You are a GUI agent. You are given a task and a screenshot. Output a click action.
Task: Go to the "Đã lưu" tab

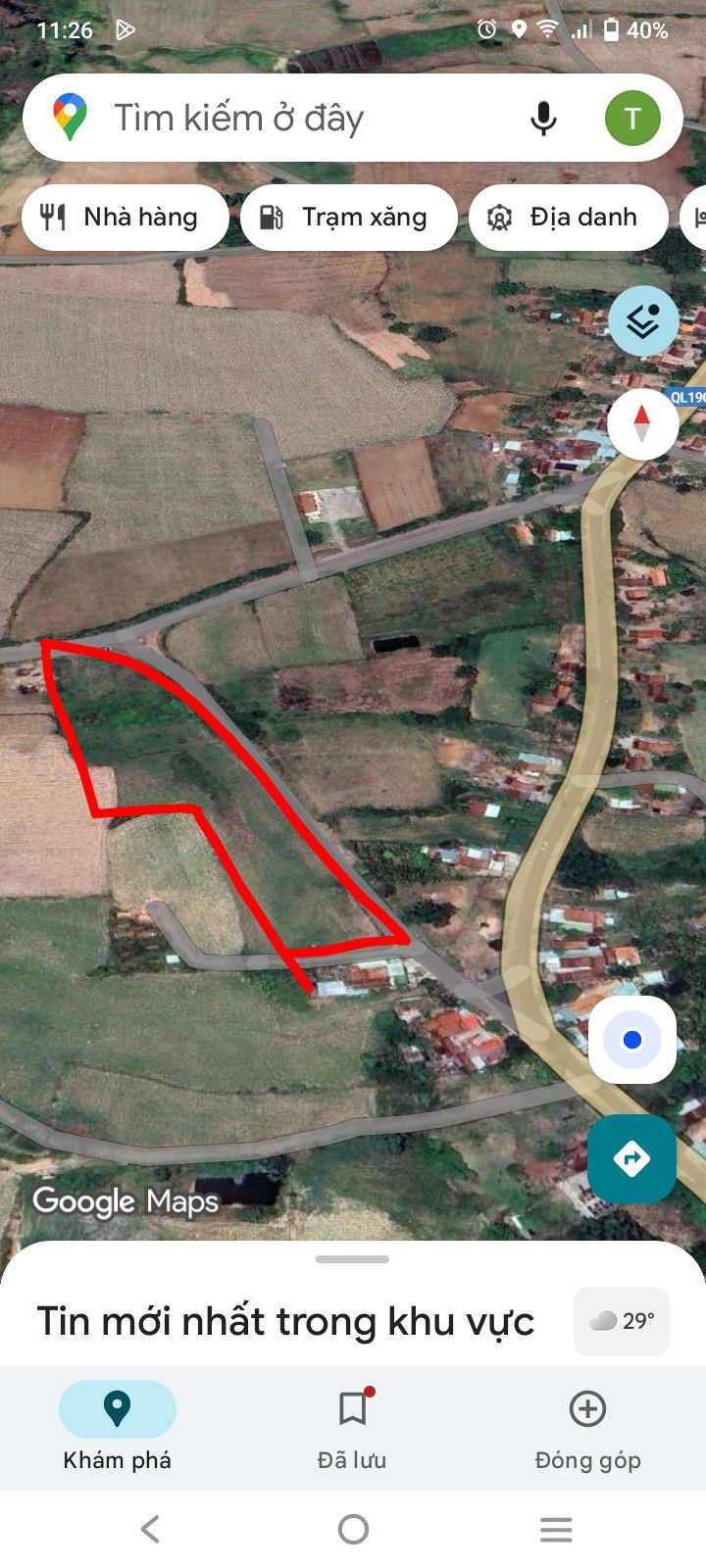pos(353,1427)
